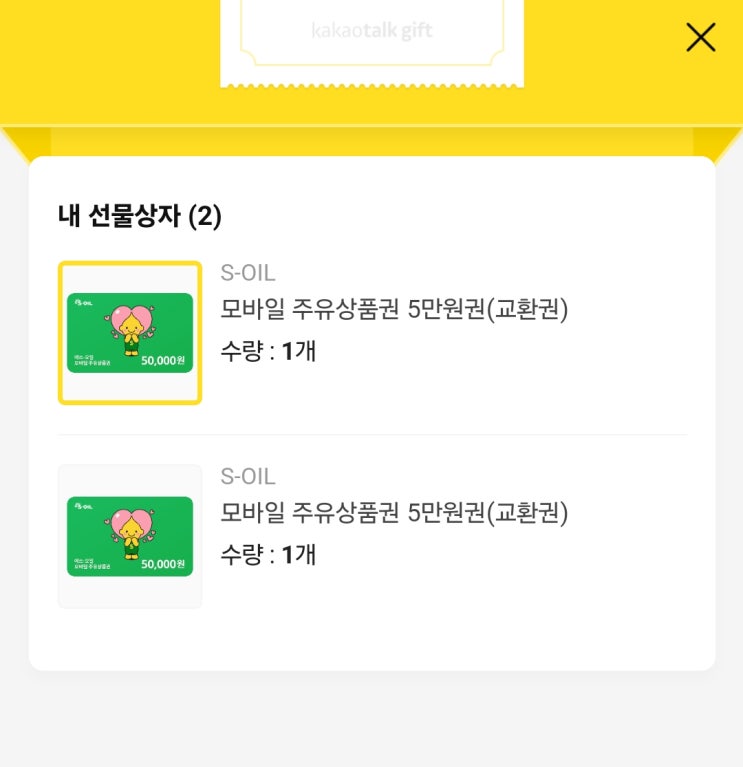The height and width of the screenshot is (767, 743).
Task: Close the gift box screen
Action: [700, 37]
